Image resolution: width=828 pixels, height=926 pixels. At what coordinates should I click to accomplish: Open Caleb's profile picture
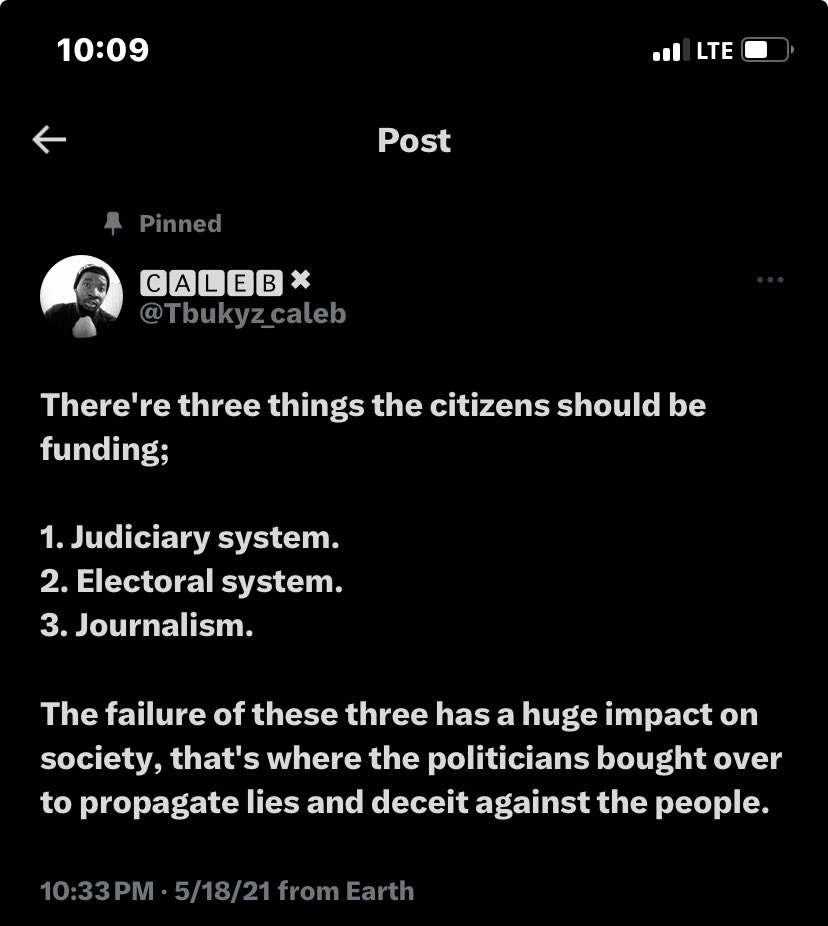coord(82,296)
